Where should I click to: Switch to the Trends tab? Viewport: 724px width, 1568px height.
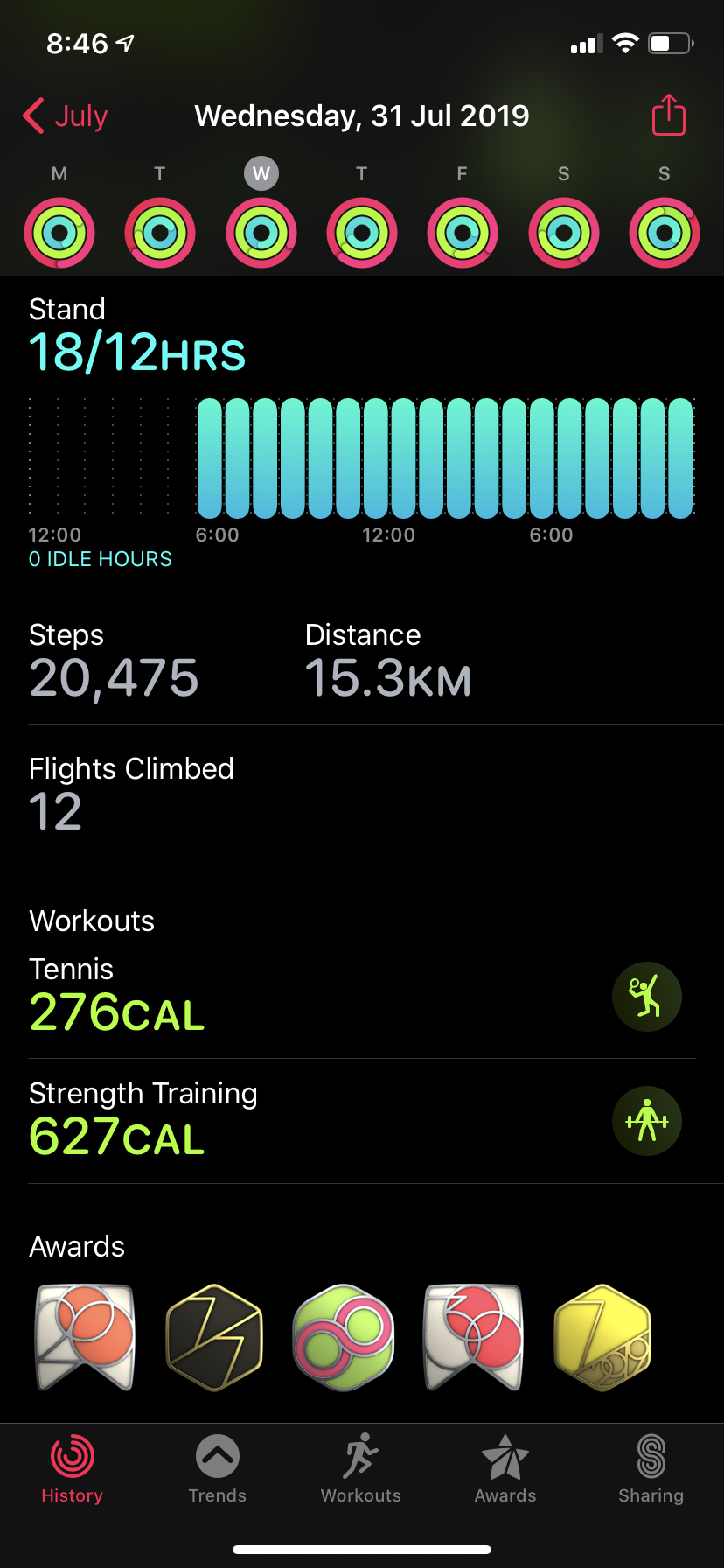[218, 1469]
